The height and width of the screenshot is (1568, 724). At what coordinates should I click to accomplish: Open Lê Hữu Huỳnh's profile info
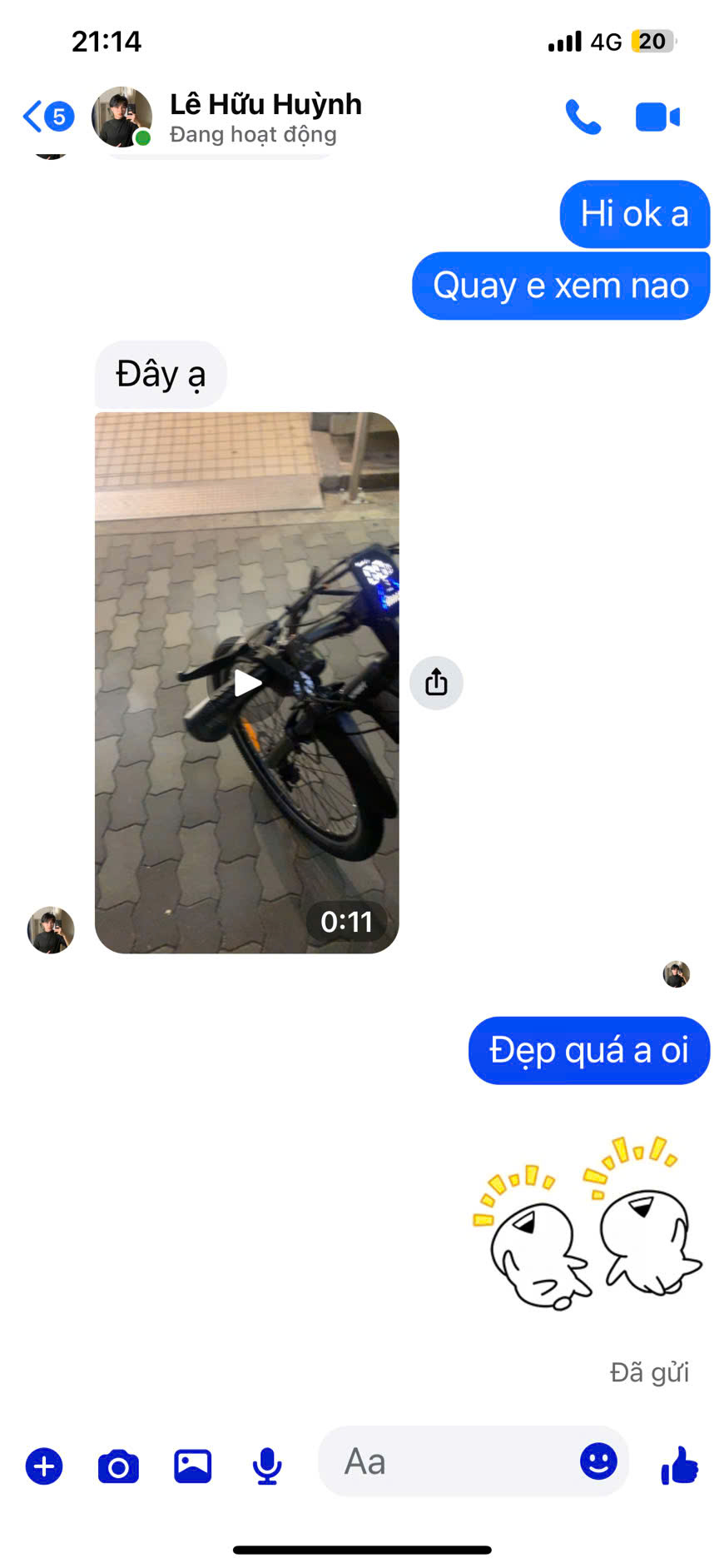[x=265, y=117]
